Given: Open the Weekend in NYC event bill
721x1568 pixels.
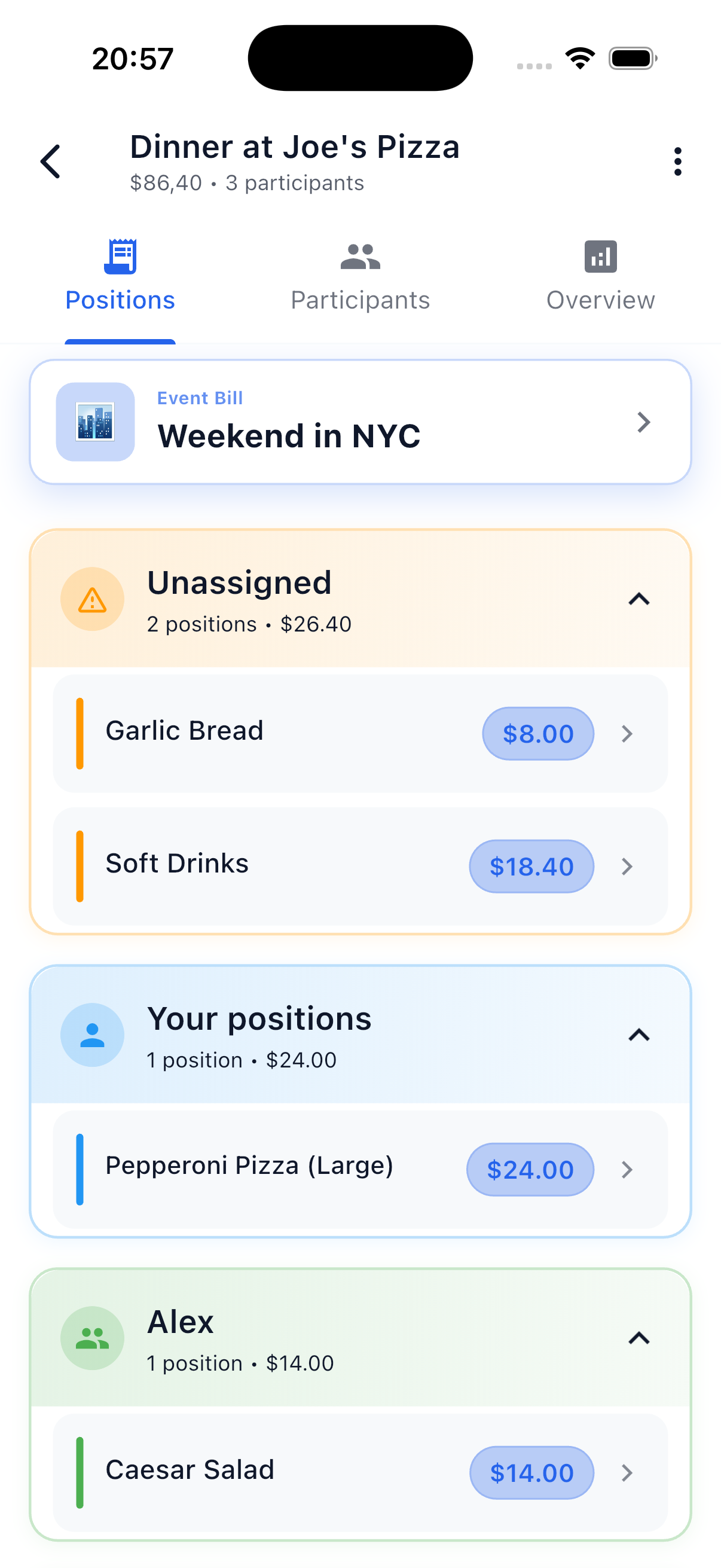Looking at the screenshot, I should click(360, 421).
